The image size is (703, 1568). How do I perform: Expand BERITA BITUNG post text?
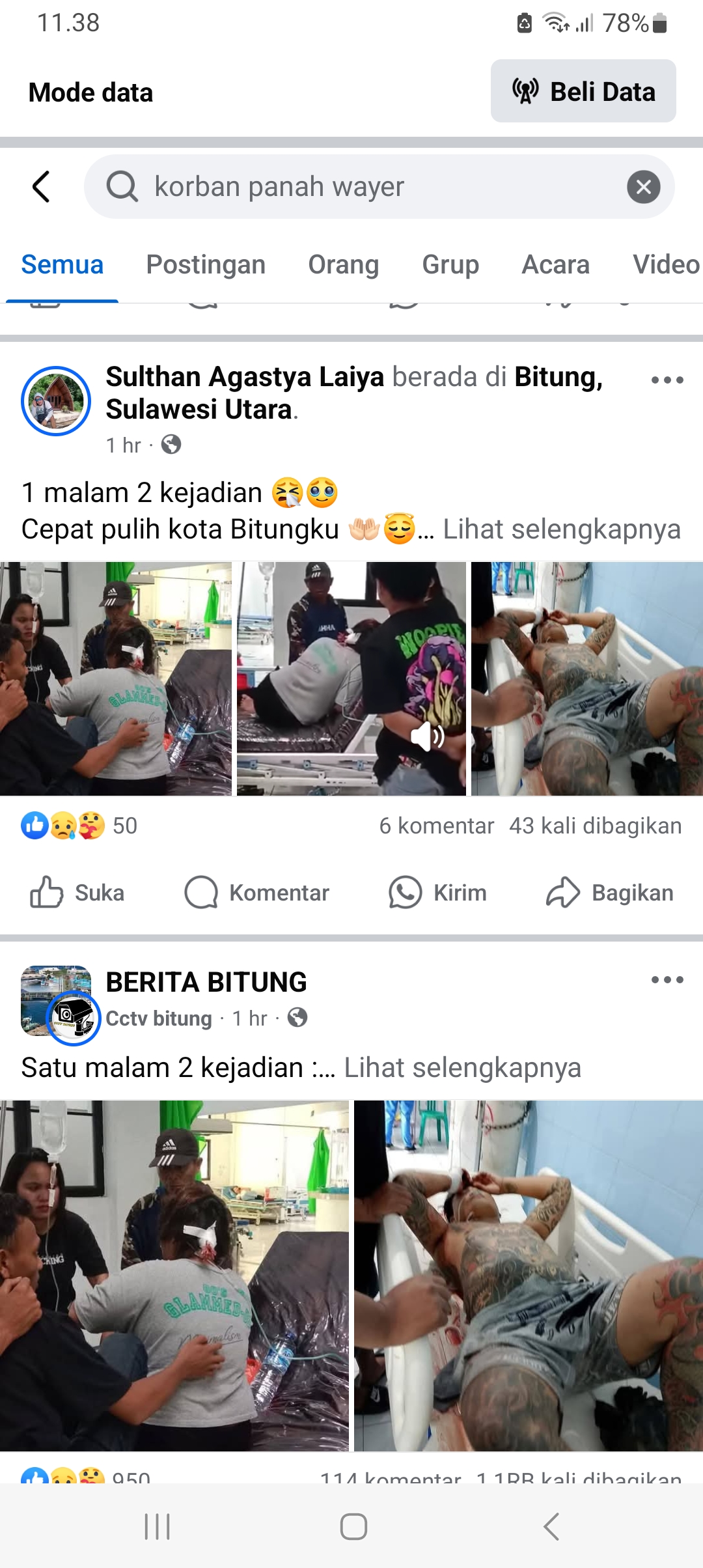click(462, 1068)
